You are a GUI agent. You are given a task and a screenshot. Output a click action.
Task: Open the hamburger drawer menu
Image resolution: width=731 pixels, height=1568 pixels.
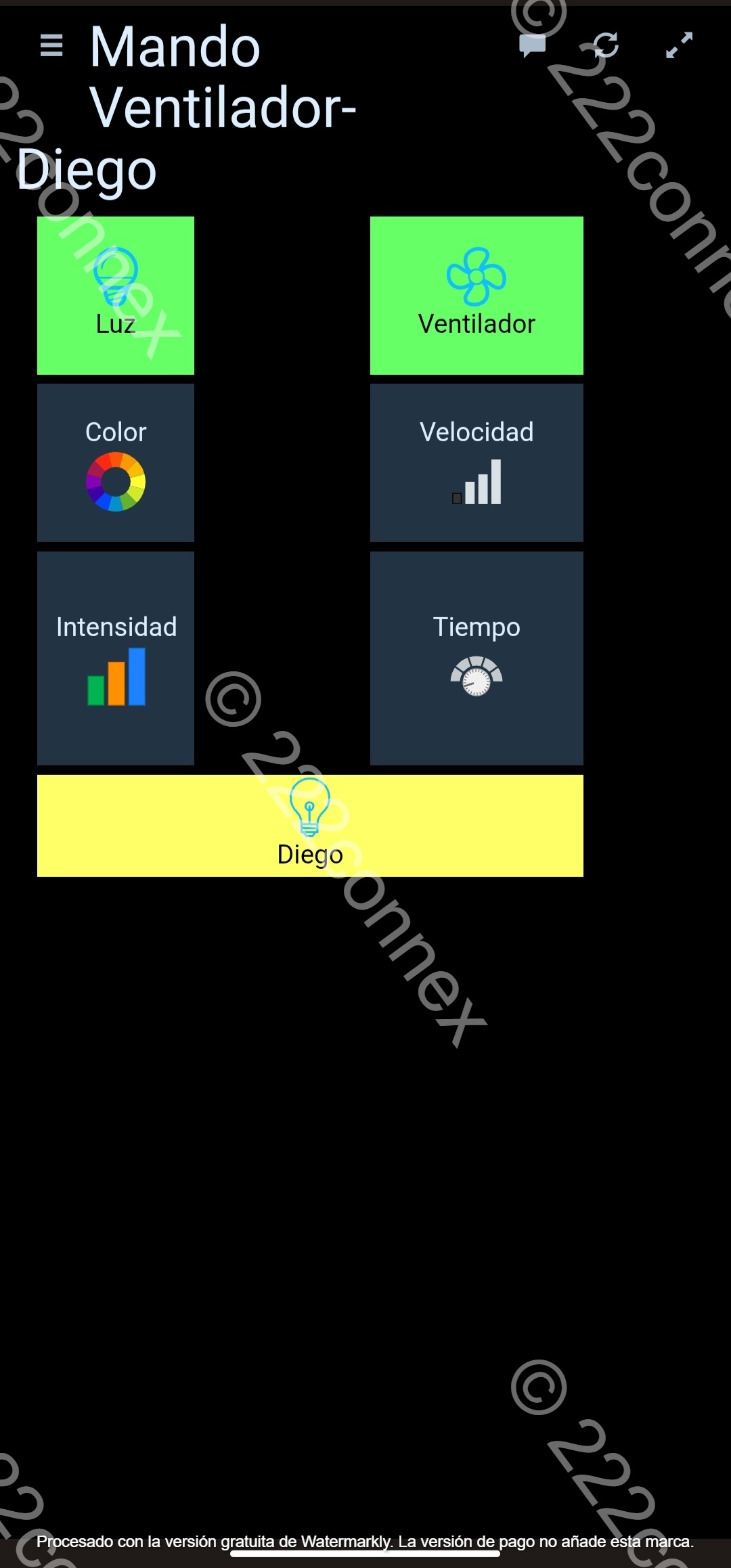[51, 45]
